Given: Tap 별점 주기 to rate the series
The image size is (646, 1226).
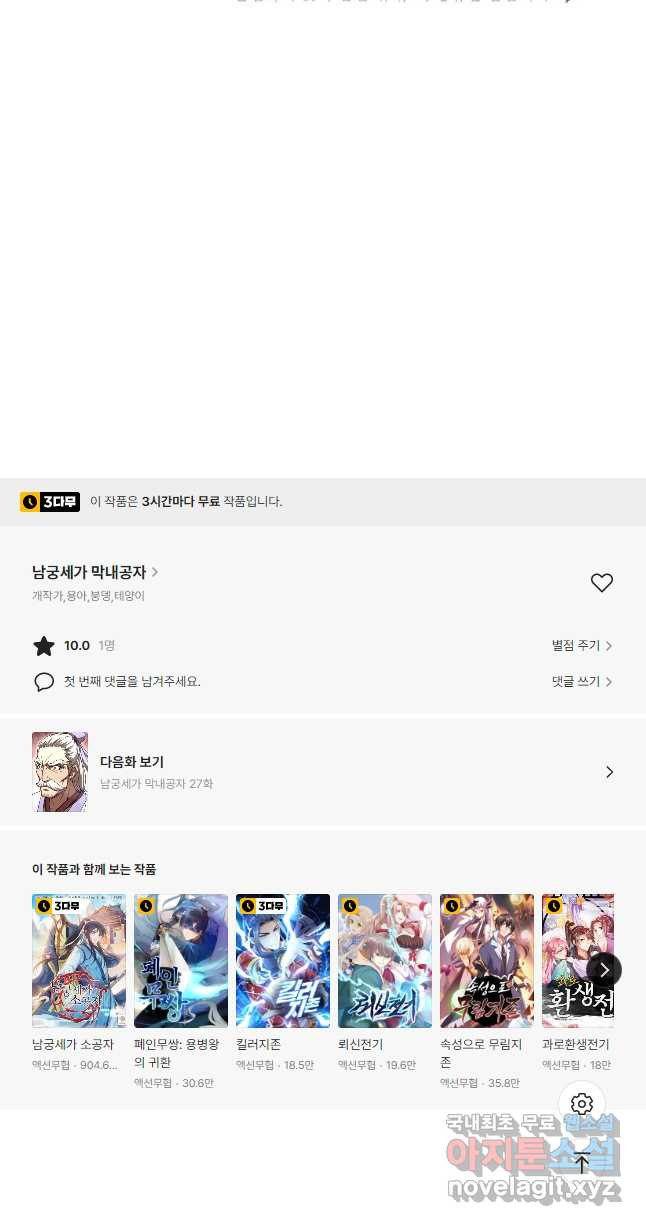Looking at the screenshot, I should 581,646.
